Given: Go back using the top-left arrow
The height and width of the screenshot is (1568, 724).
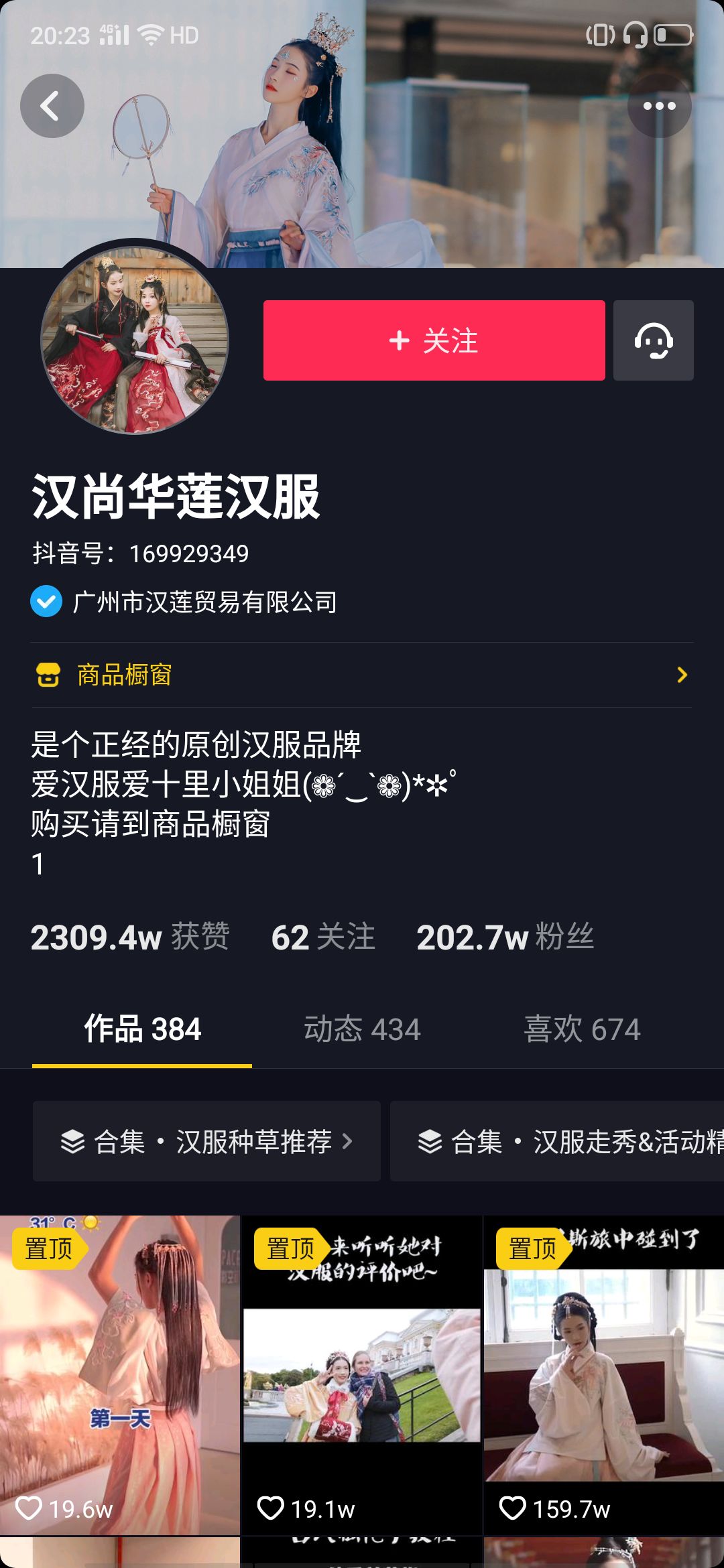Looking at the screenshot, I should (x=52, y=106).
